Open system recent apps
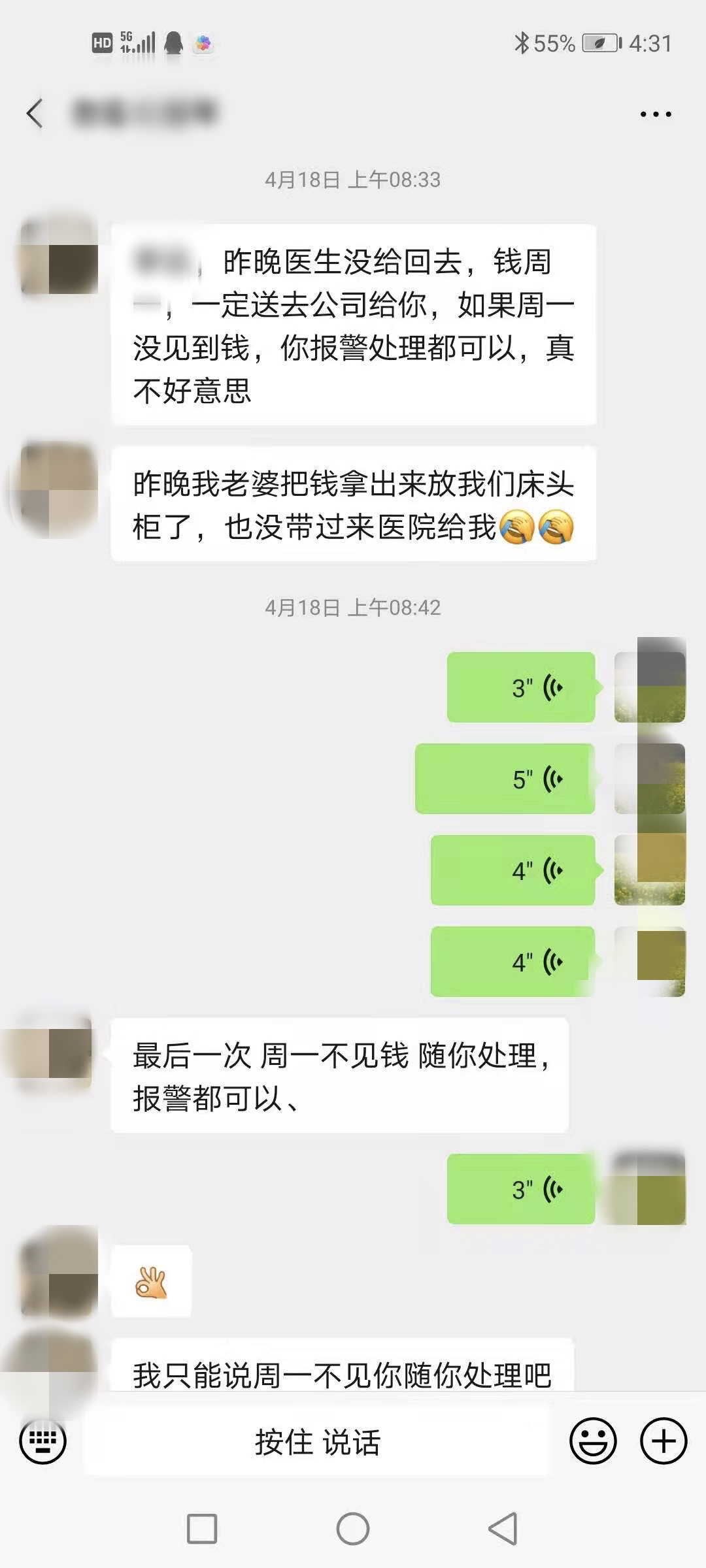The height and width of the screenshot is (1568, 706). tap(202, 1529)
